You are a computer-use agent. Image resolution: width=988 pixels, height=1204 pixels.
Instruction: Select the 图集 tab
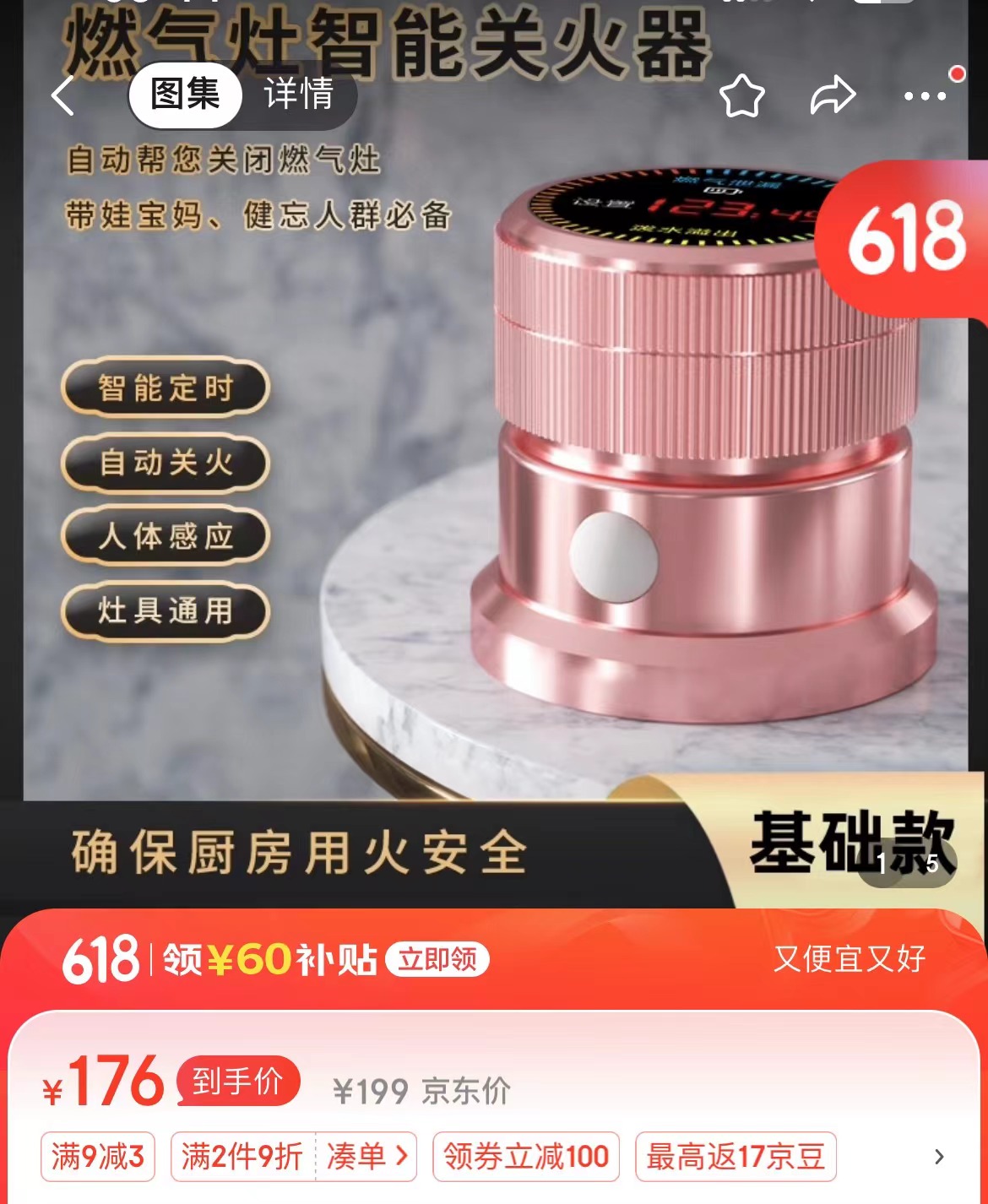pyautogui.click(x=185, y=94)
